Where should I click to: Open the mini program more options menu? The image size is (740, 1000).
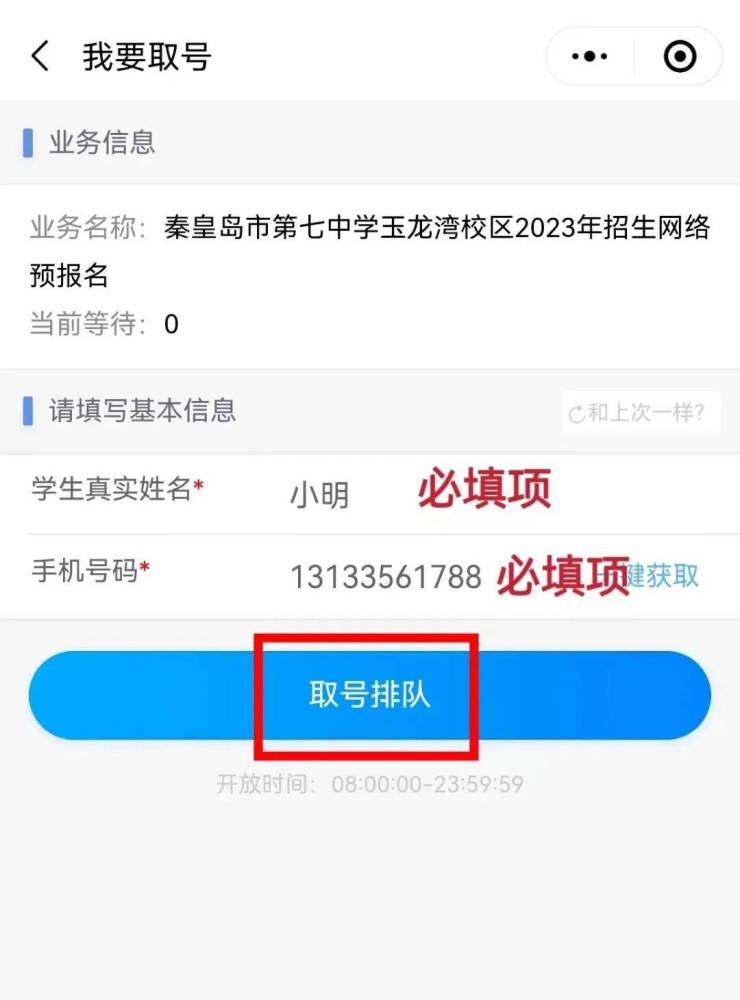pos(590,57)
